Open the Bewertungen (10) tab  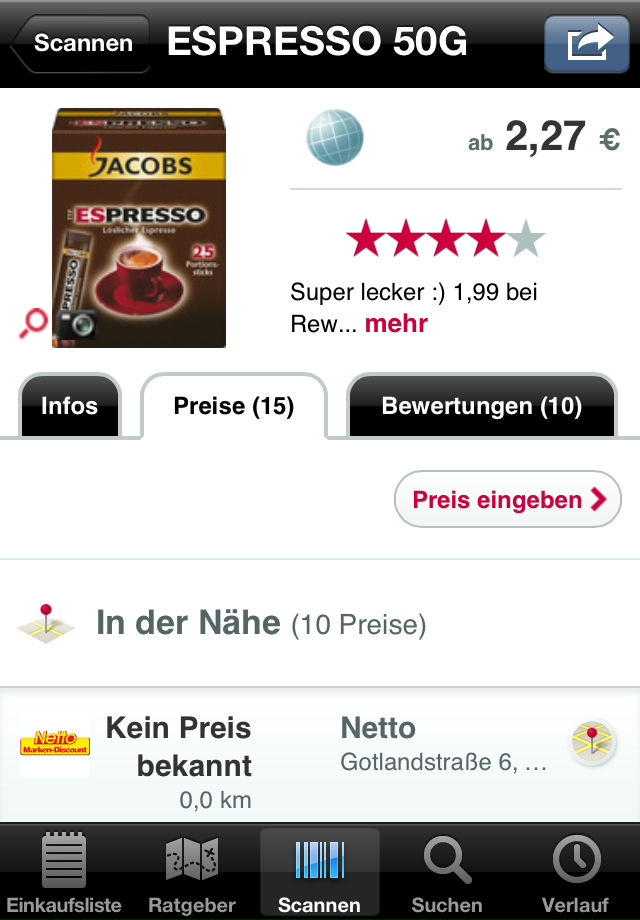coord(481,406)
